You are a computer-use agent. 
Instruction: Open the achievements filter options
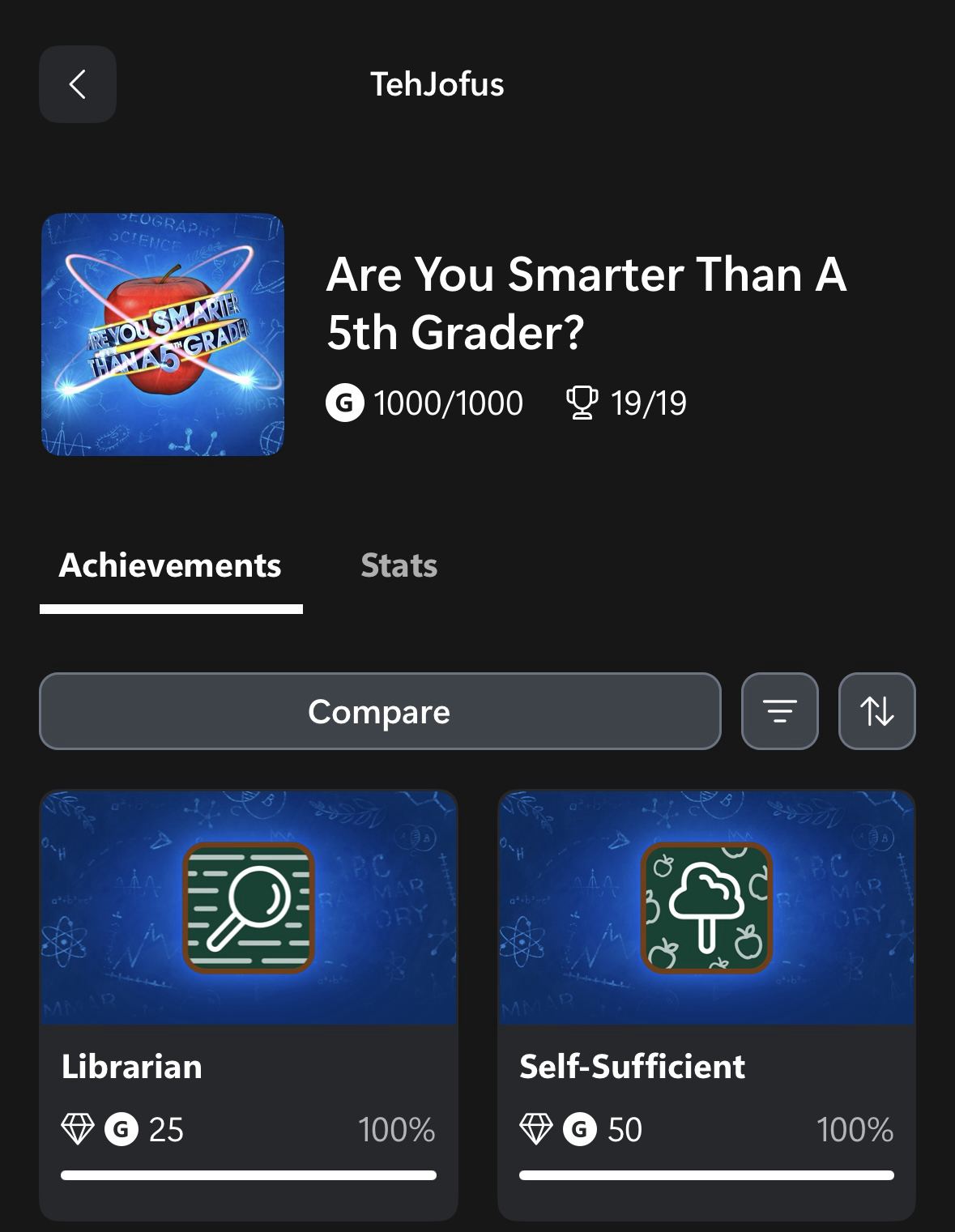click(x=779, y=711)
